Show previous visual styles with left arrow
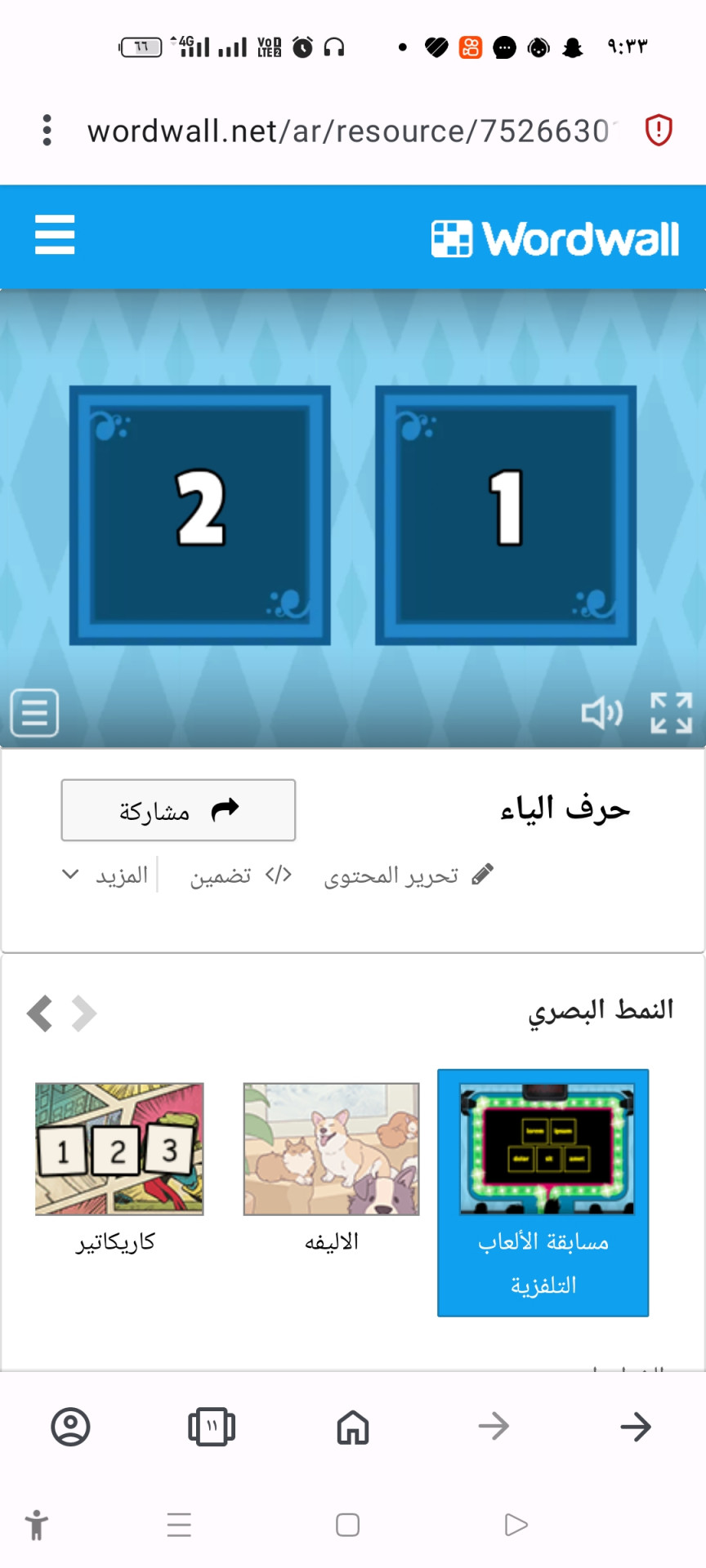The image size is (706, 1568). coord(39,1013)
